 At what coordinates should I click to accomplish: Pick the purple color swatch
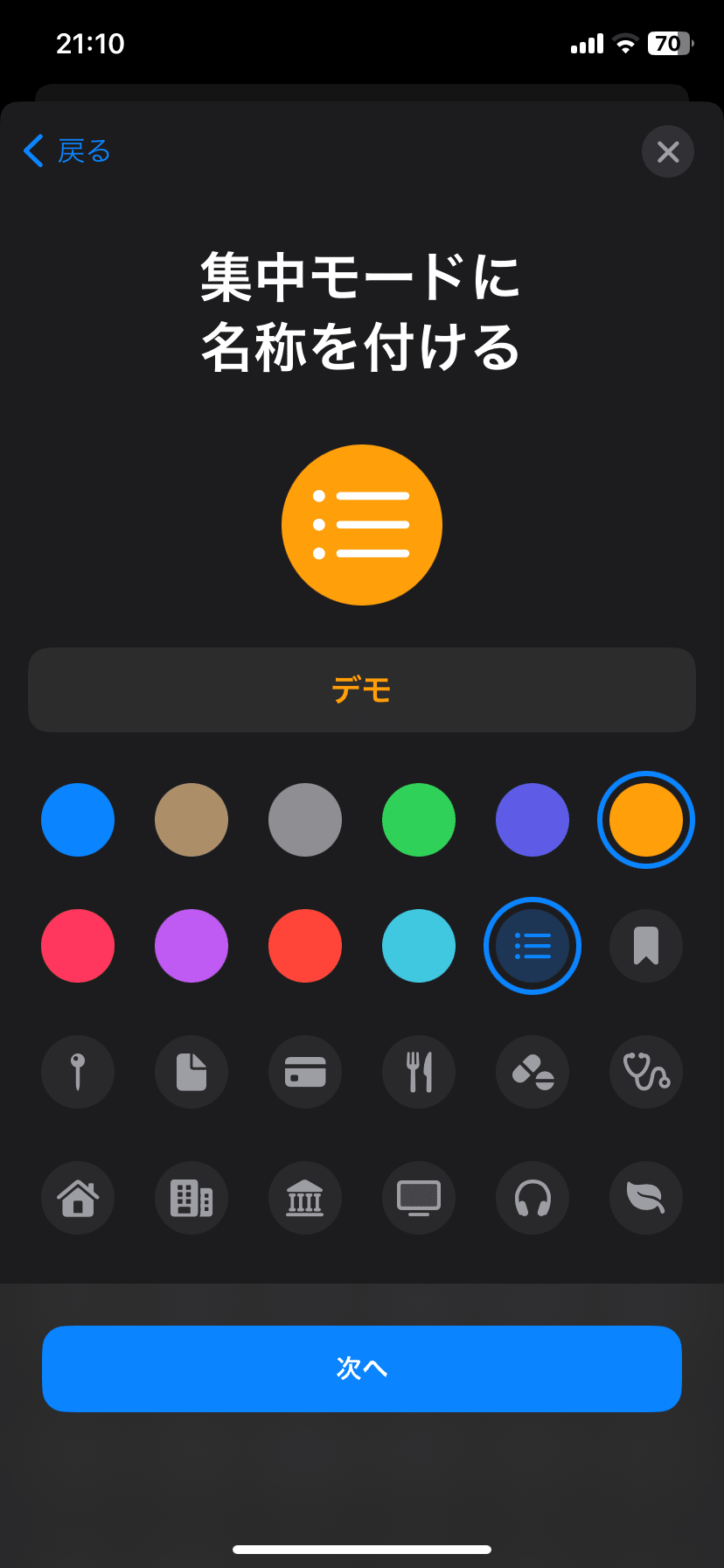click(191, 946)
